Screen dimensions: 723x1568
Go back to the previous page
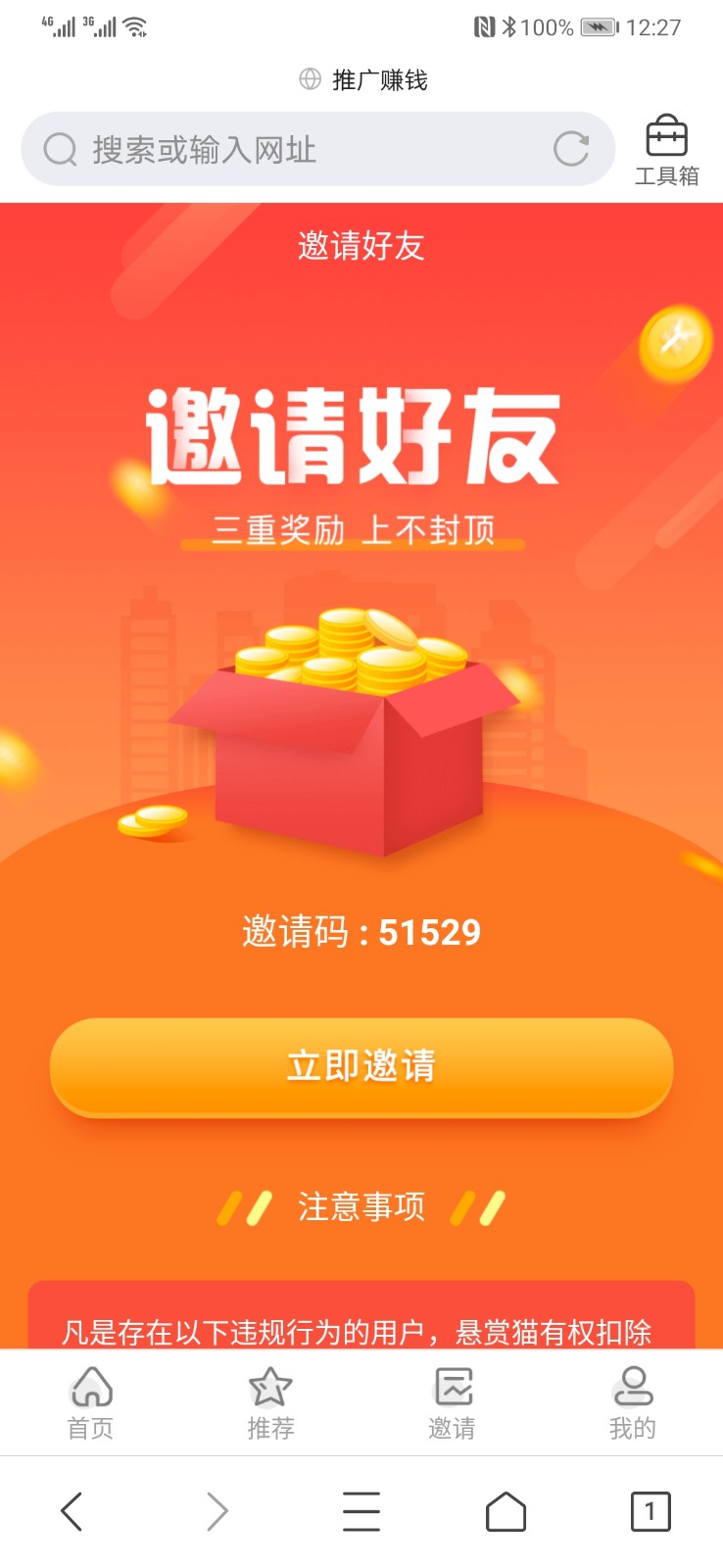coord(72,1511)
